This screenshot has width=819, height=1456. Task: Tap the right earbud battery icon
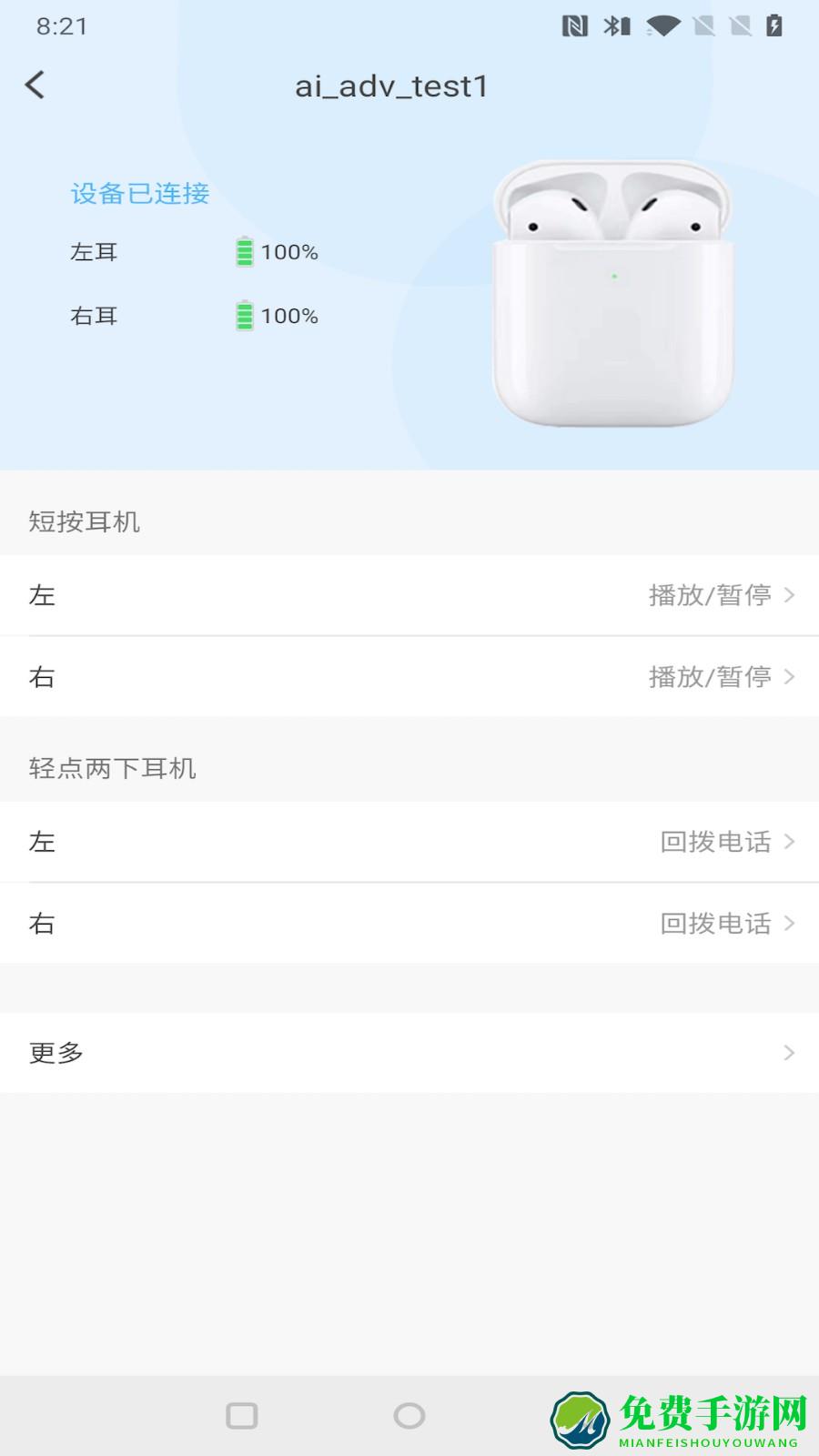(243, 316)
